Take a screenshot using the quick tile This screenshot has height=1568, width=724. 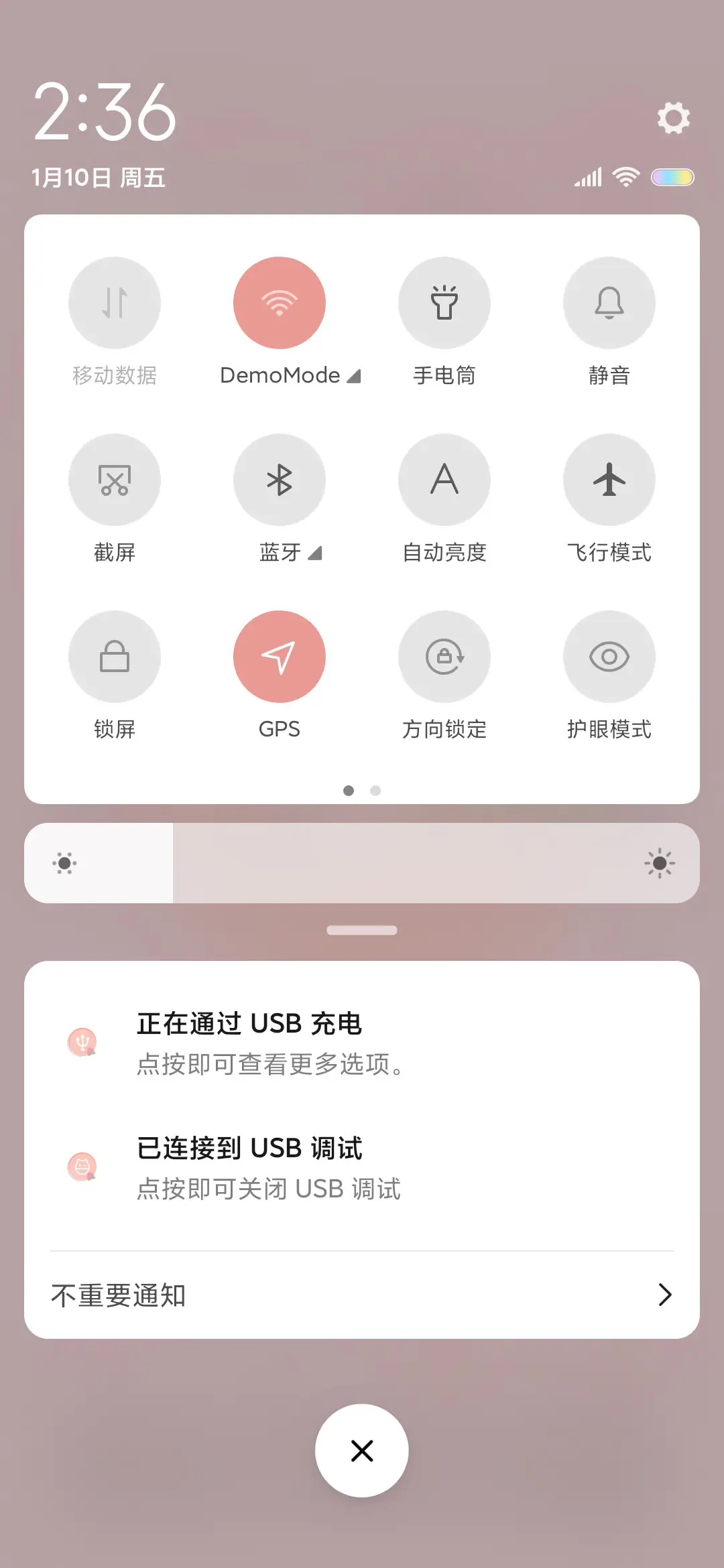click(x=115, y=480)
